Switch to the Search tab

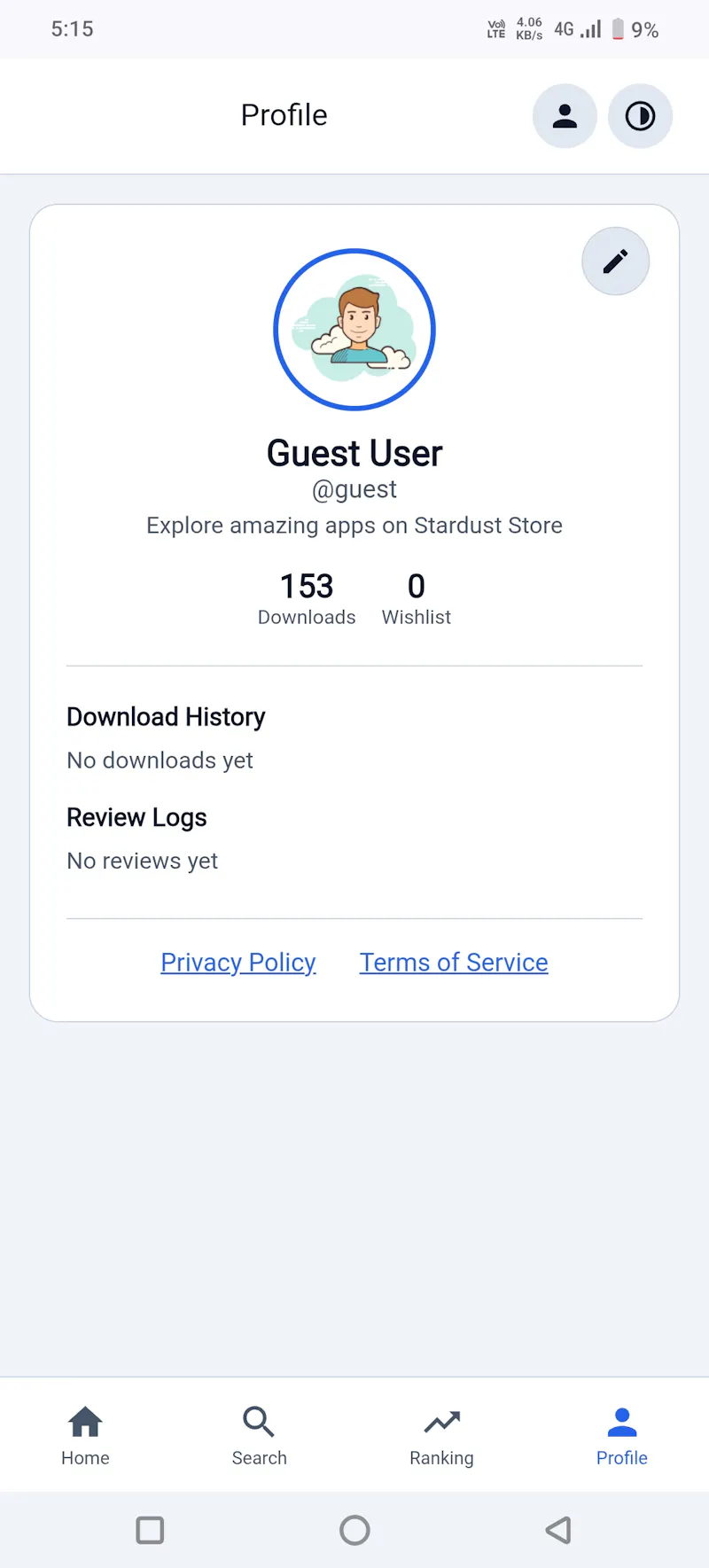click(260, 1436)
